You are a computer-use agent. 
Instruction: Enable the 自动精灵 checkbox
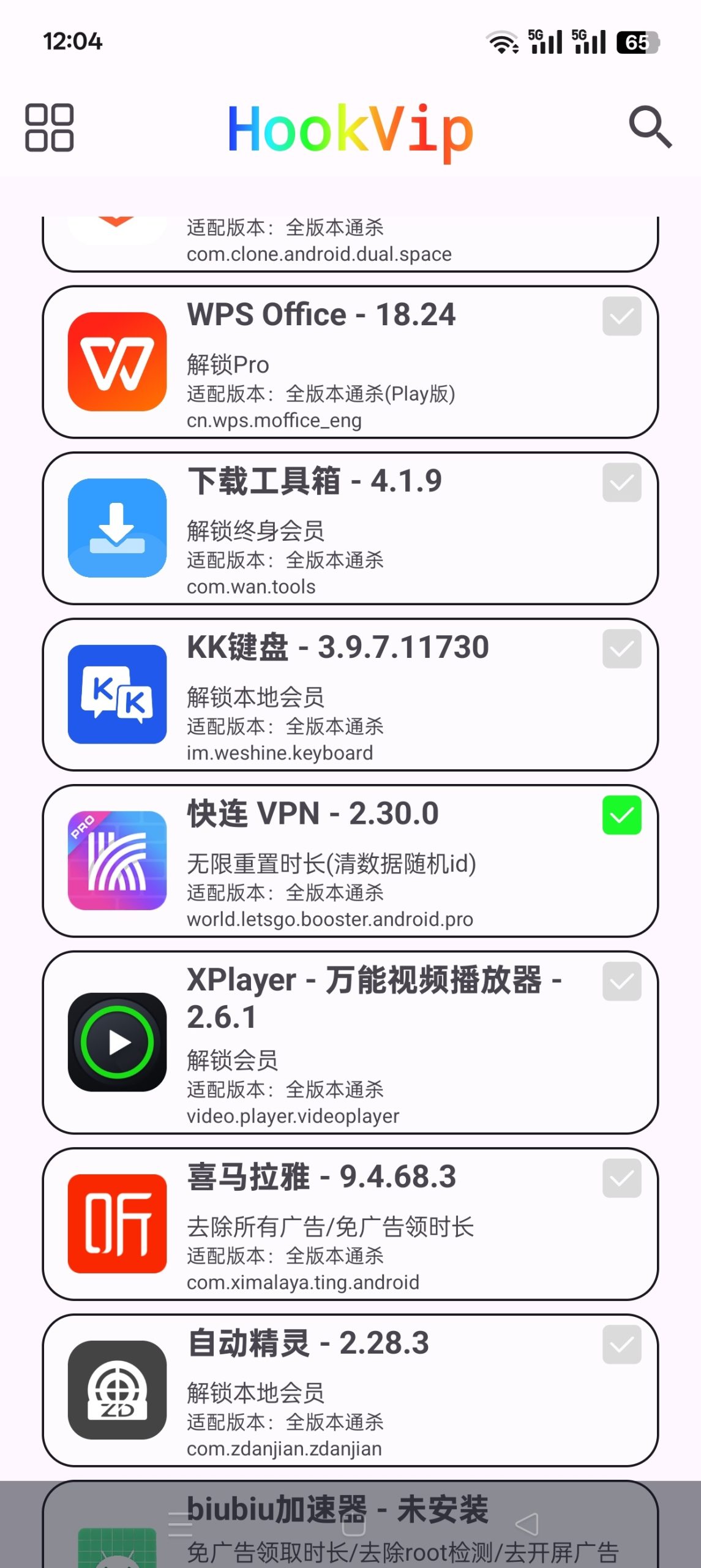point(621,1346)
